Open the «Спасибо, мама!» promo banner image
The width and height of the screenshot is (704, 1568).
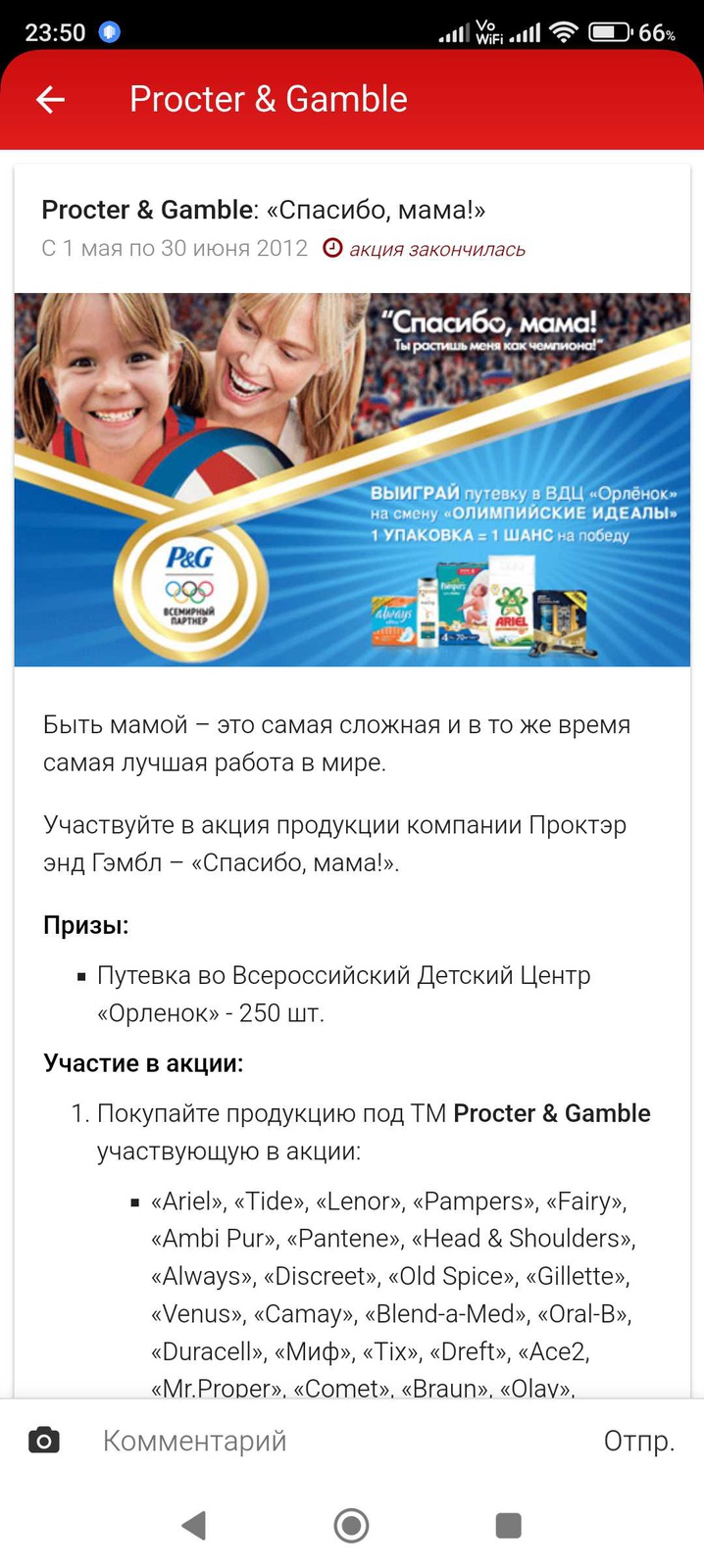[352, 480]
